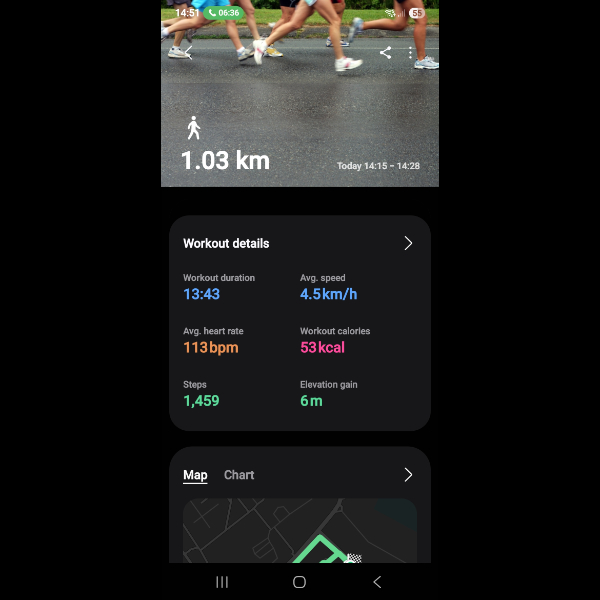Switch to the Chart tab
This screenshot has height=600, width=600.
(239, 475)
